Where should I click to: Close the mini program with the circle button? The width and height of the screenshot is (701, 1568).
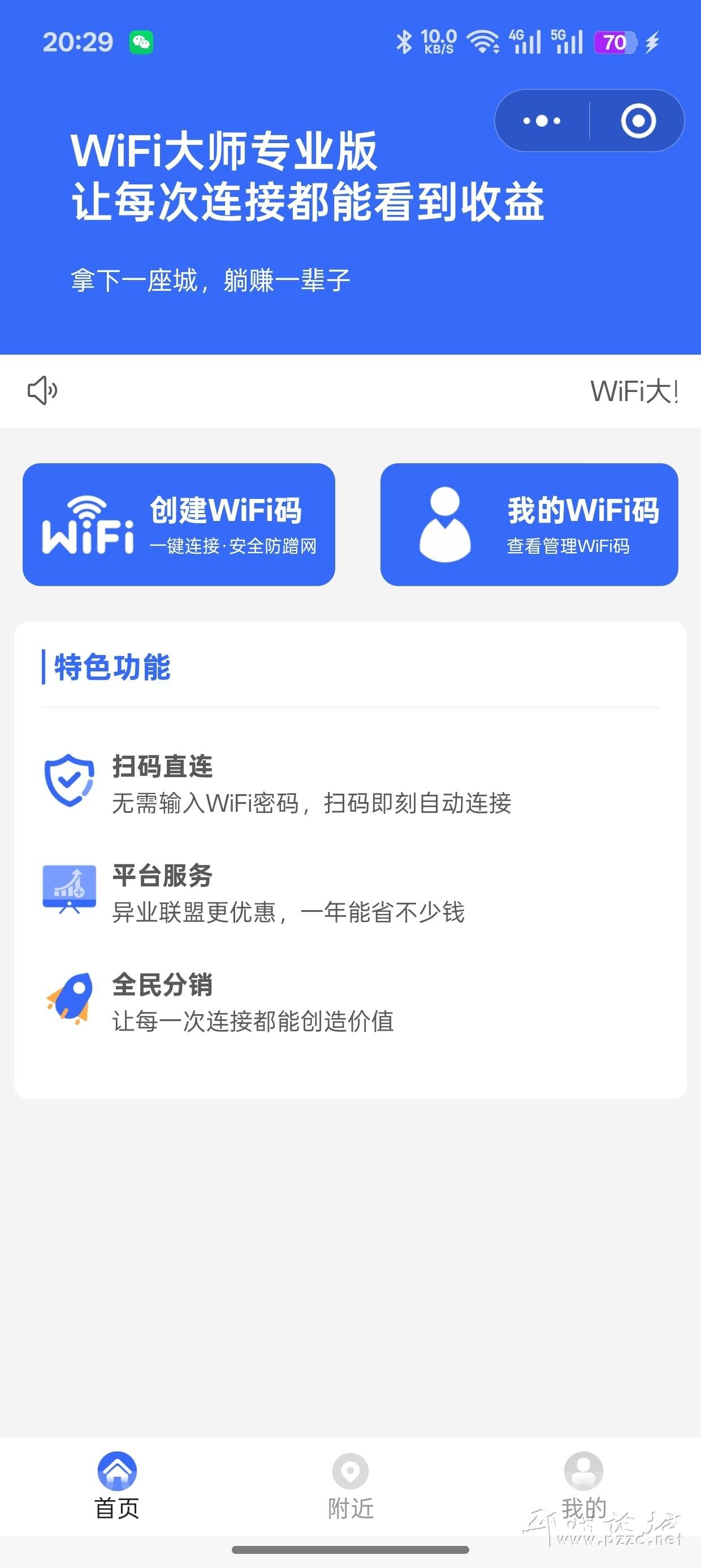[x=638, y=120]
